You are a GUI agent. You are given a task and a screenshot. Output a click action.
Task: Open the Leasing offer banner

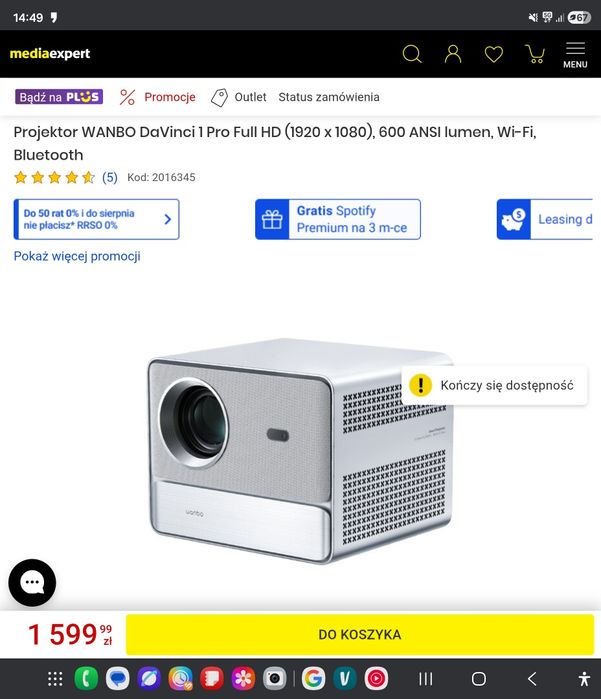point(548,219)
